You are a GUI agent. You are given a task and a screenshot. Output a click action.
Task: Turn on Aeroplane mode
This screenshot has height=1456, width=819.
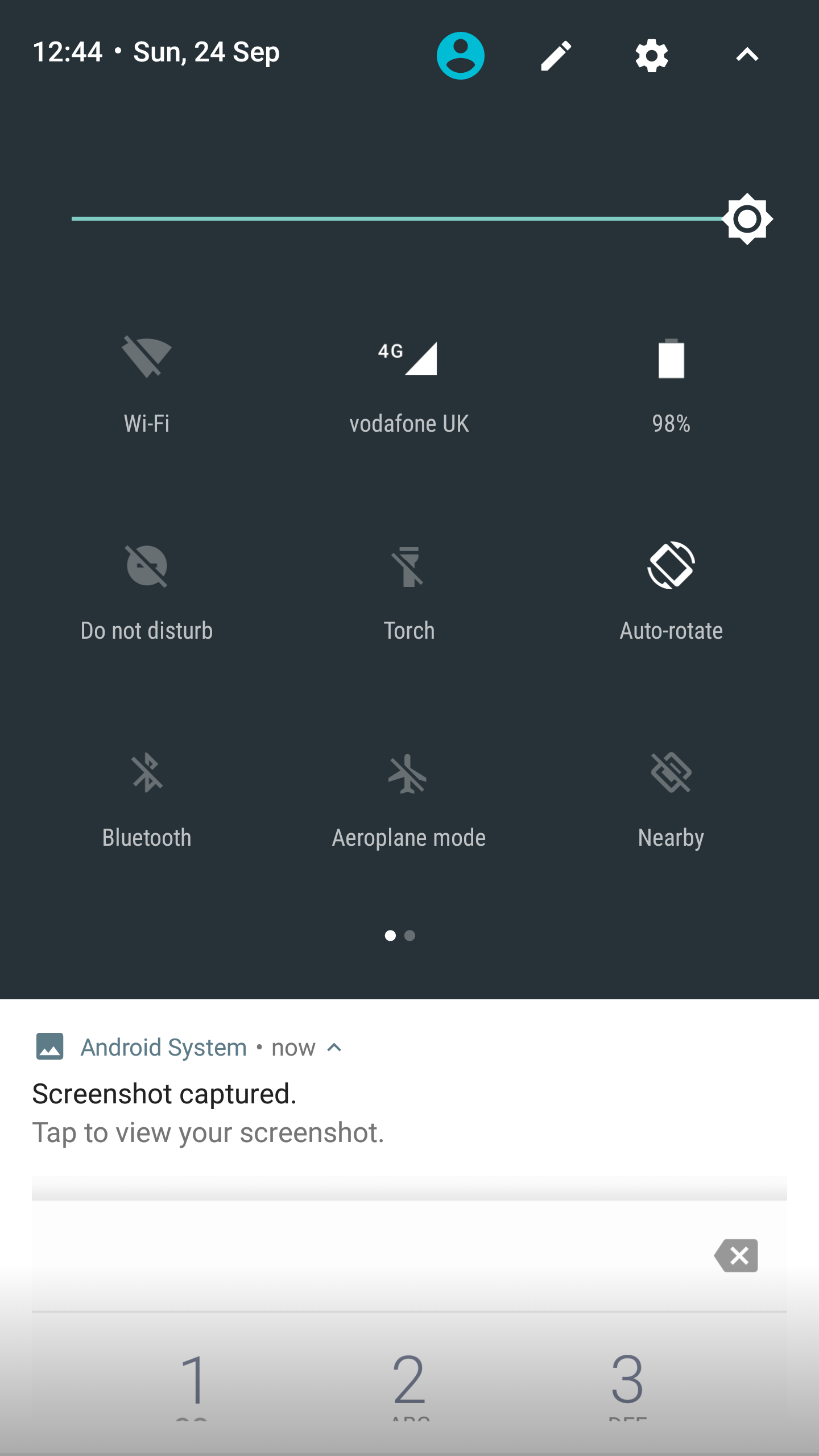[409, 799]
